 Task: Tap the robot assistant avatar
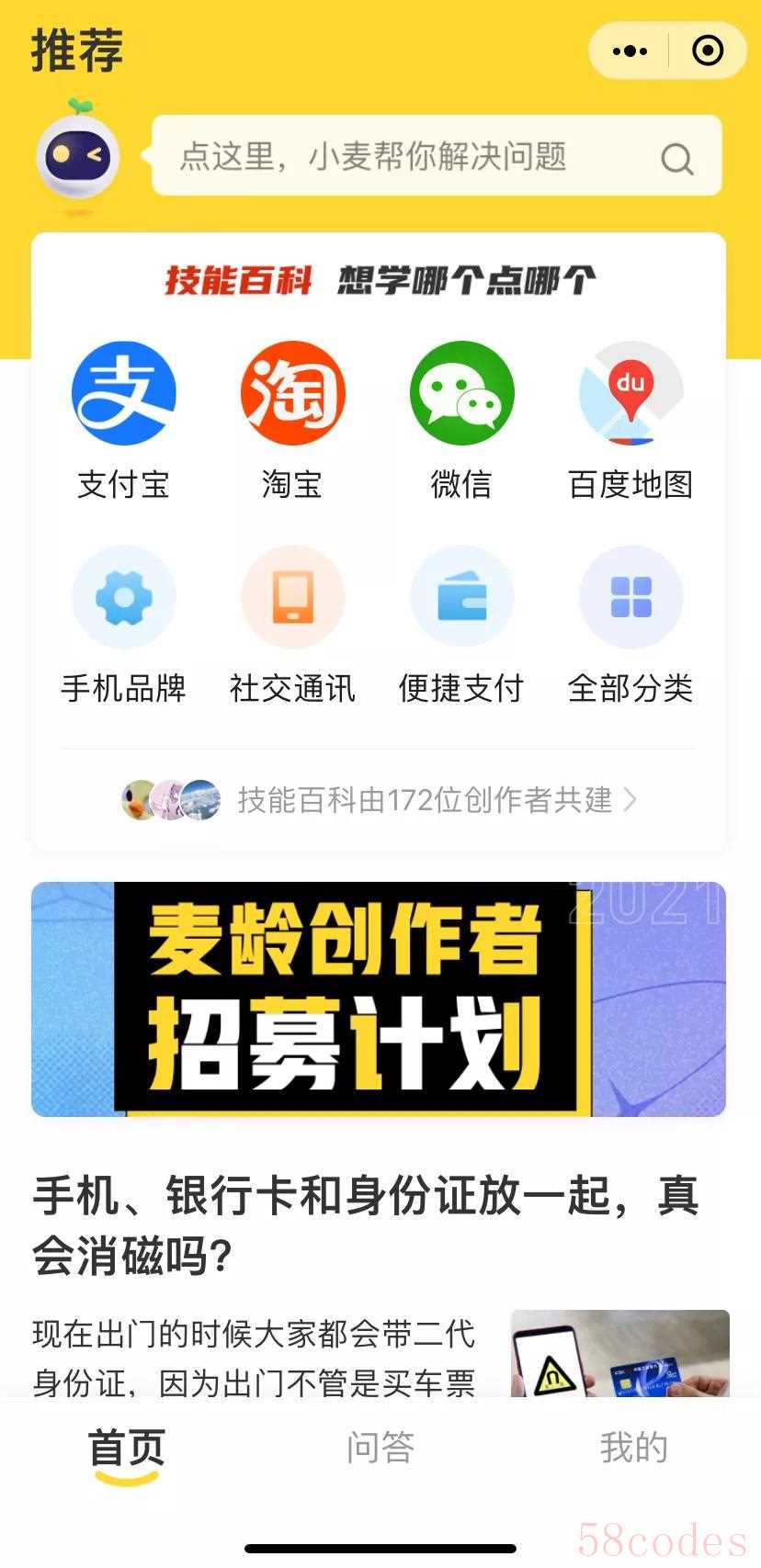(78, 156)
